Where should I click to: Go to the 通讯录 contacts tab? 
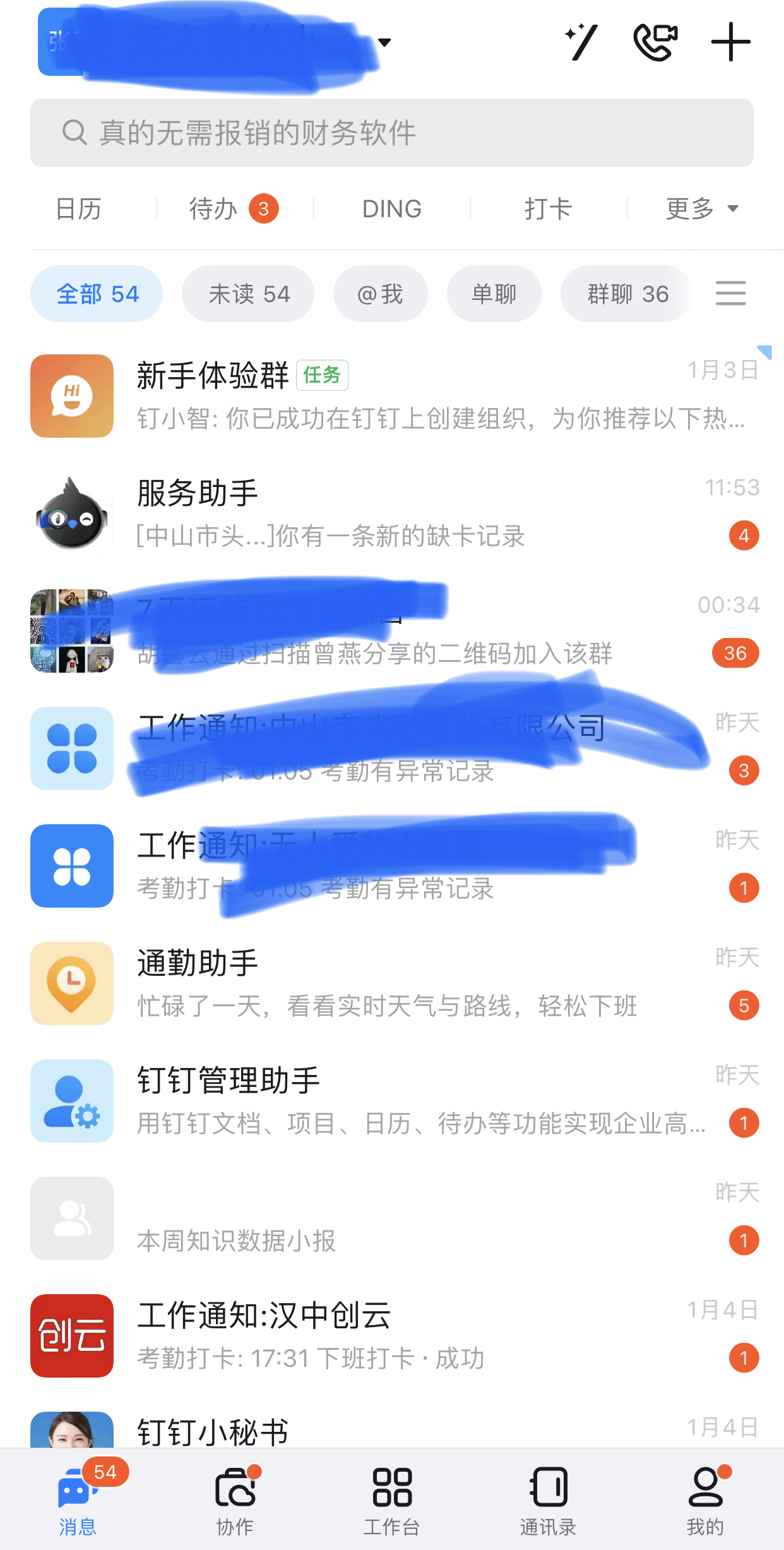pos(548,1500)
